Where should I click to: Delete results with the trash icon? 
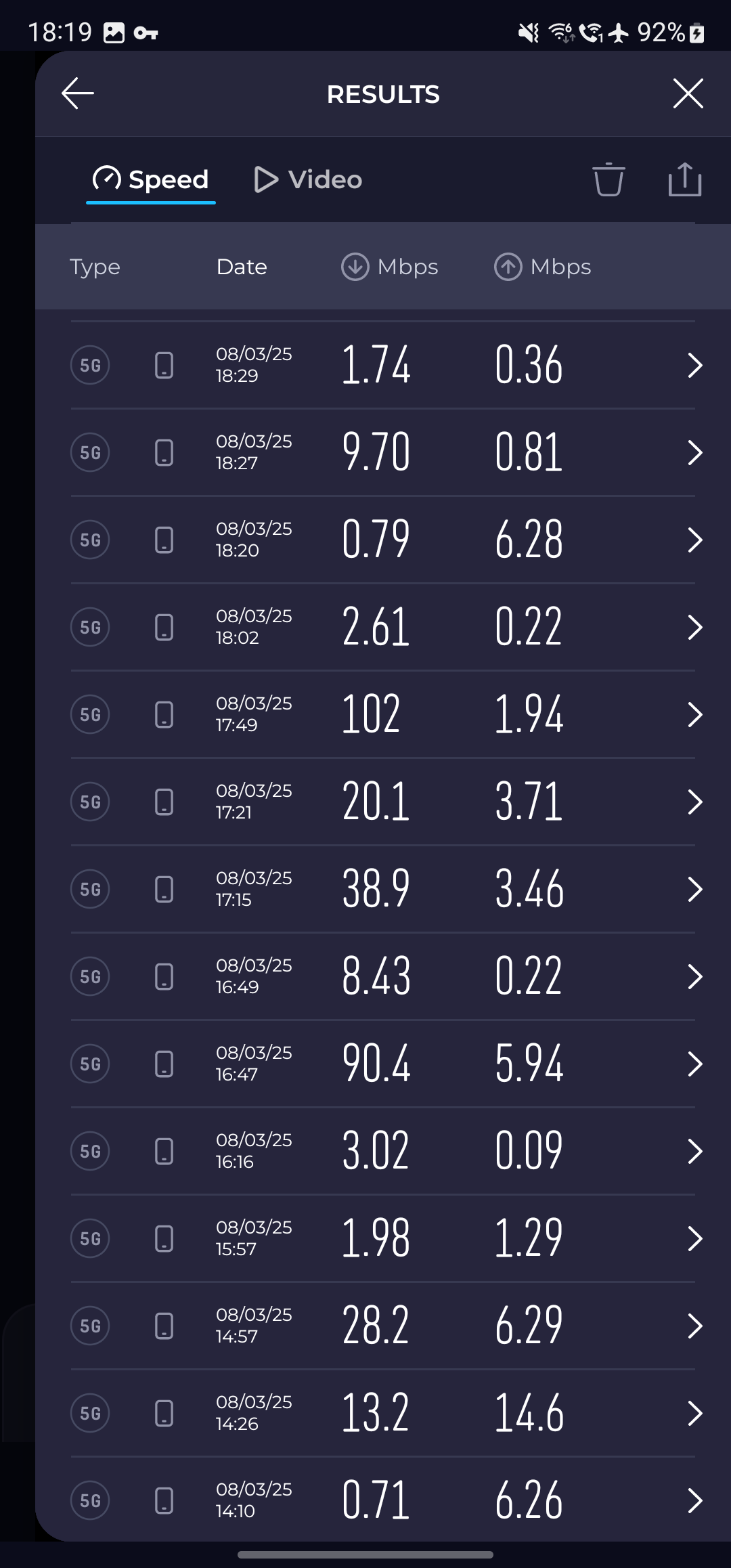click(x=608, y=179)
